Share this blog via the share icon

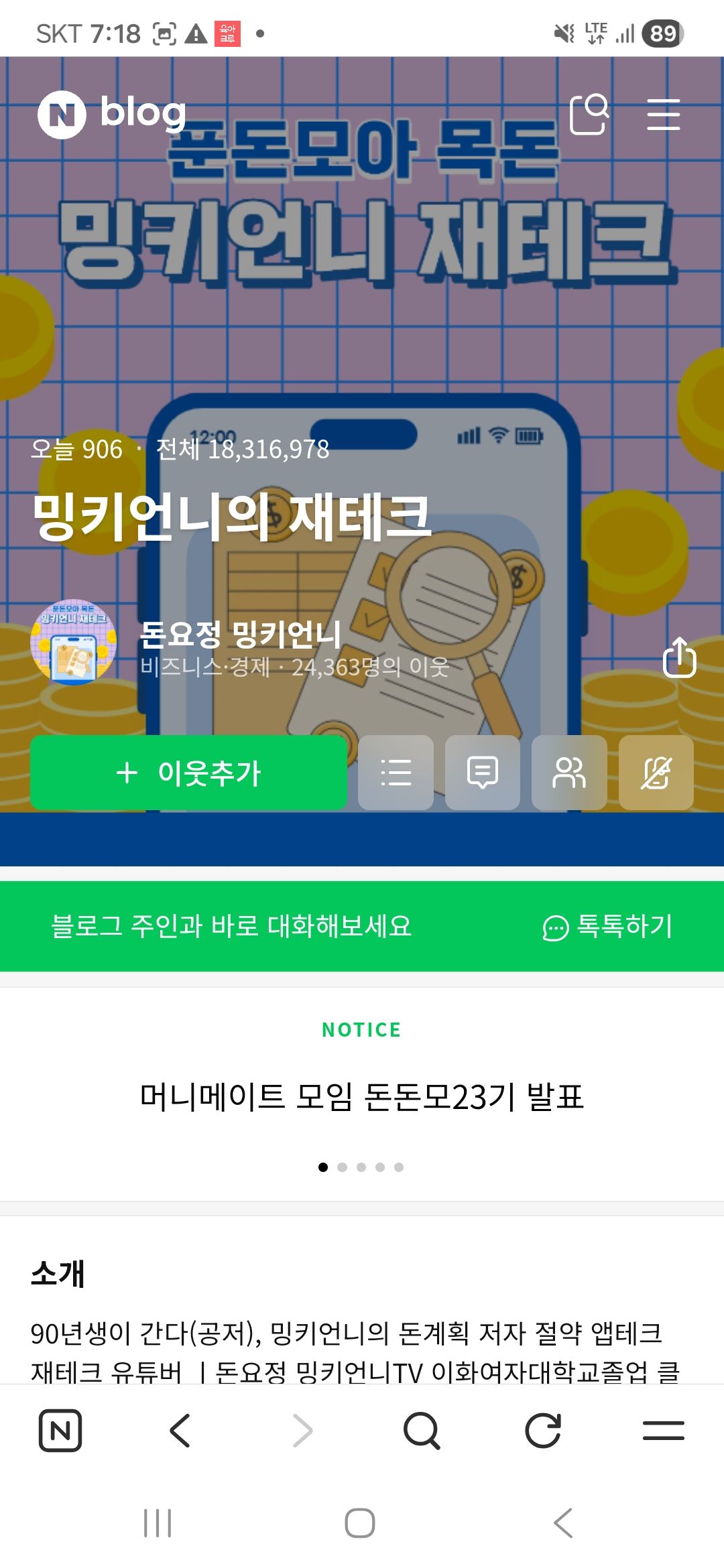click(679, 657)
